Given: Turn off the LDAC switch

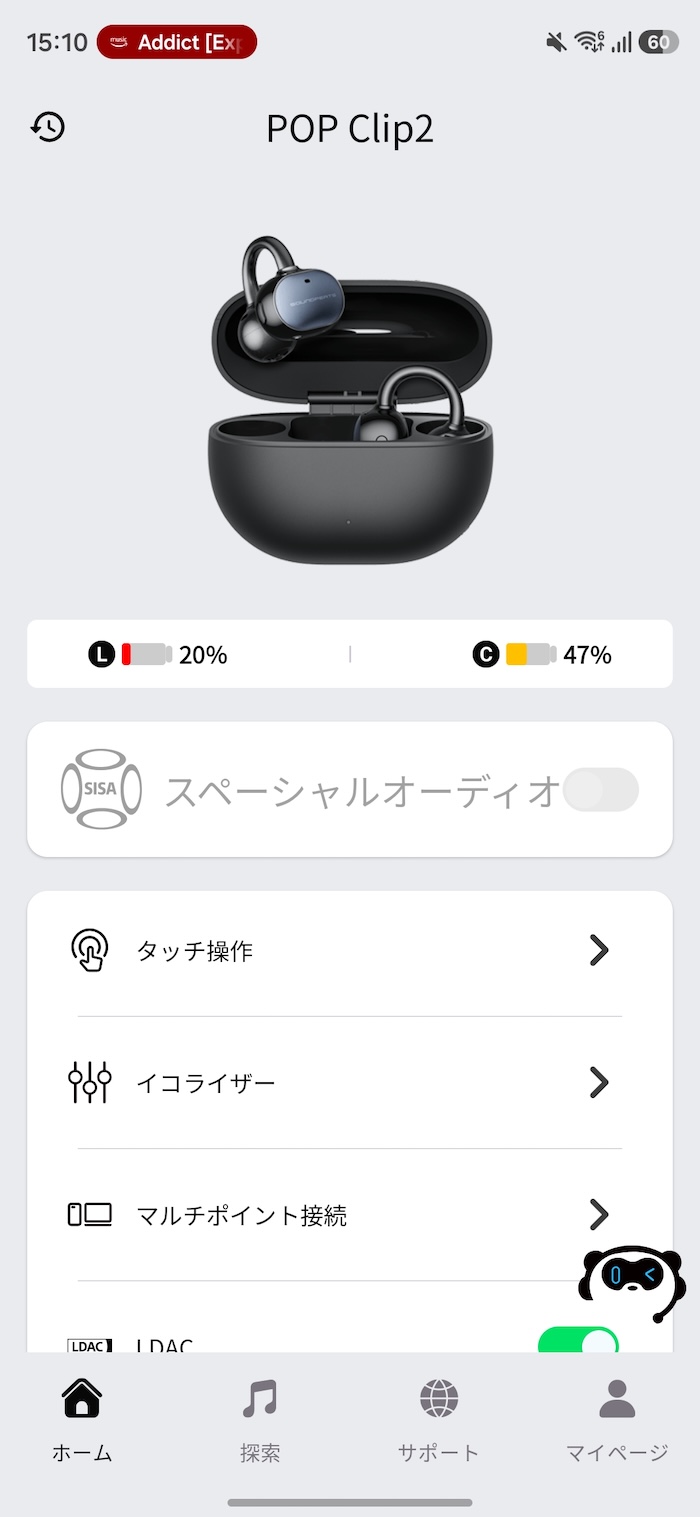Looking at the screenshot, I should [x=578, y=1341].
